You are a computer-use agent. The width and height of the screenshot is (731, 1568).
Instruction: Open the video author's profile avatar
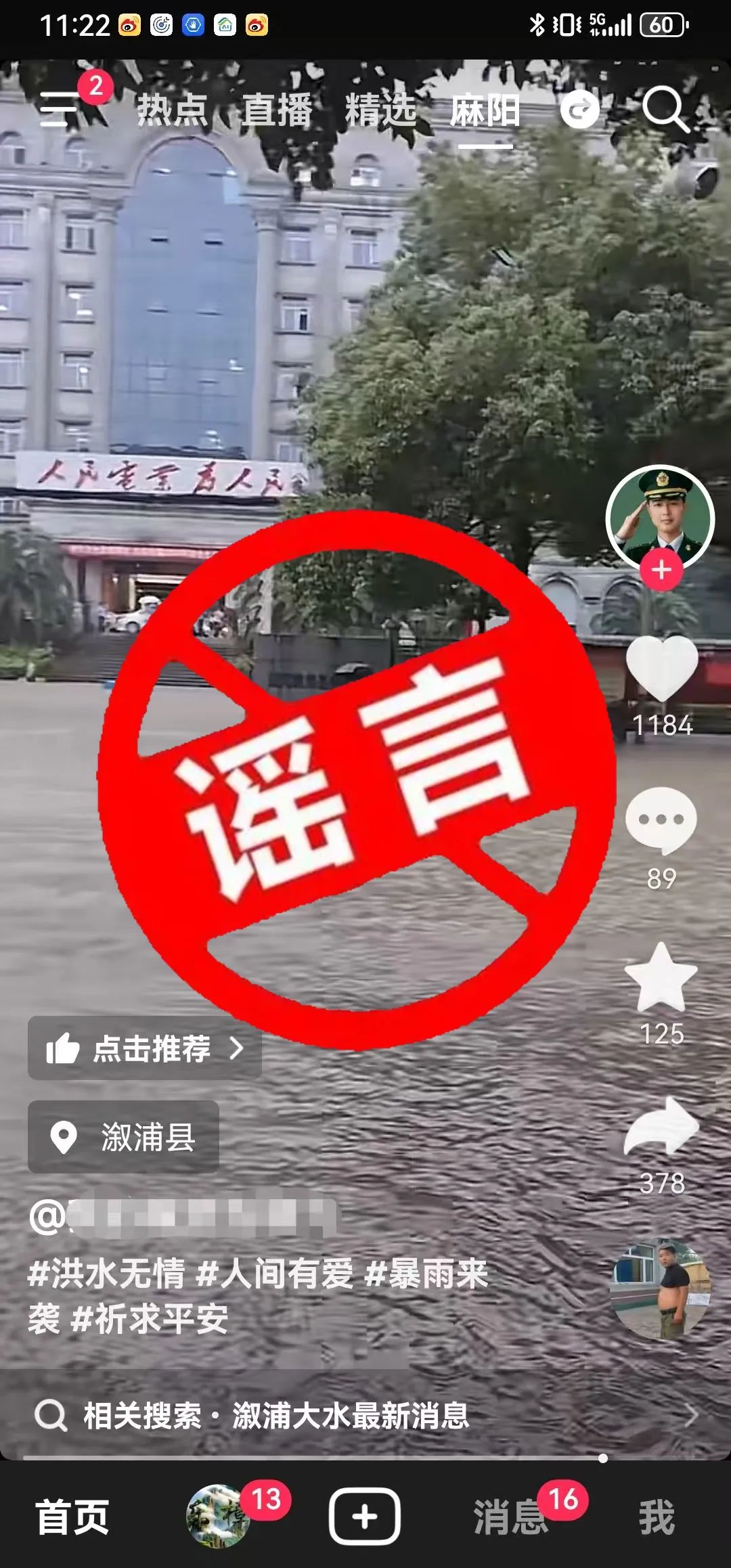[x=660, y=516]
